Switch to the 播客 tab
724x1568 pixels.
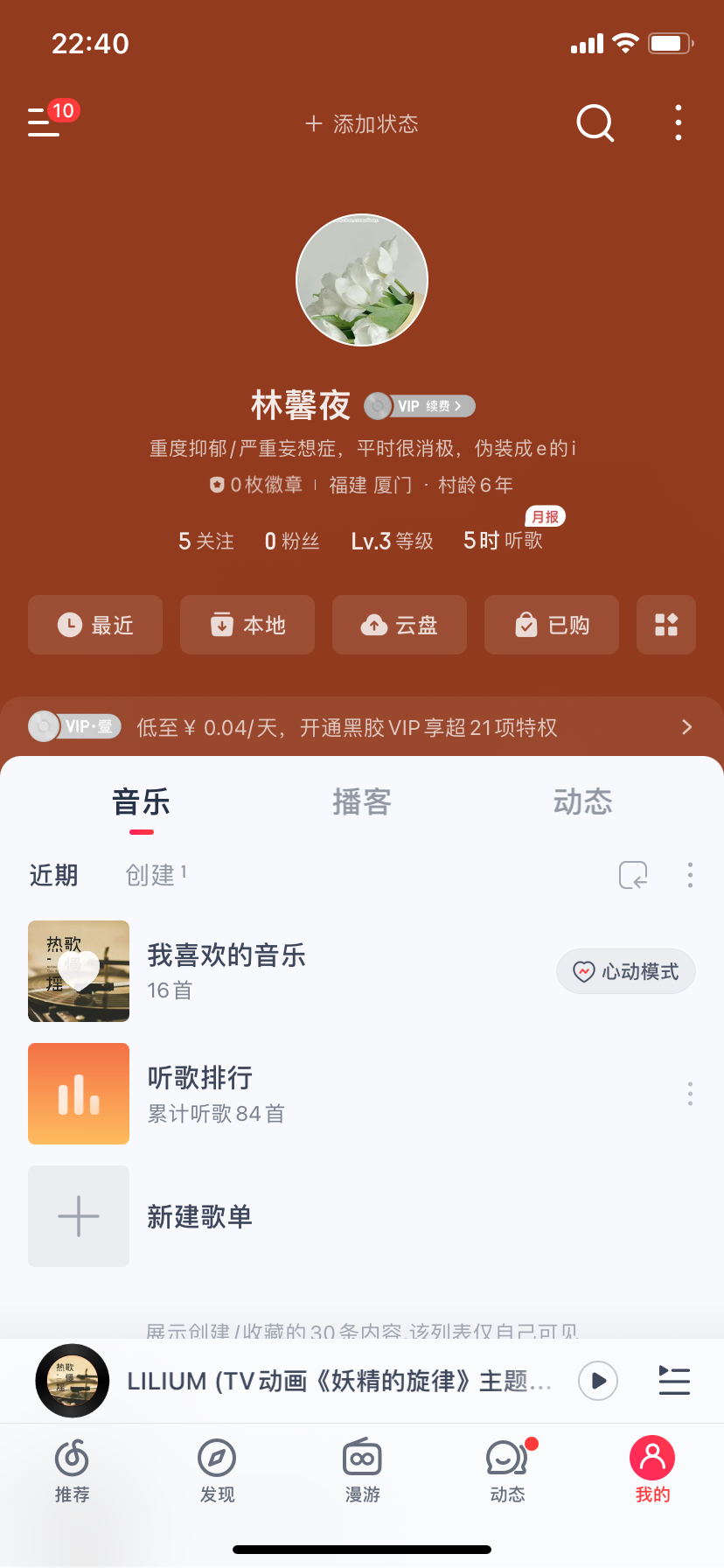362,801
